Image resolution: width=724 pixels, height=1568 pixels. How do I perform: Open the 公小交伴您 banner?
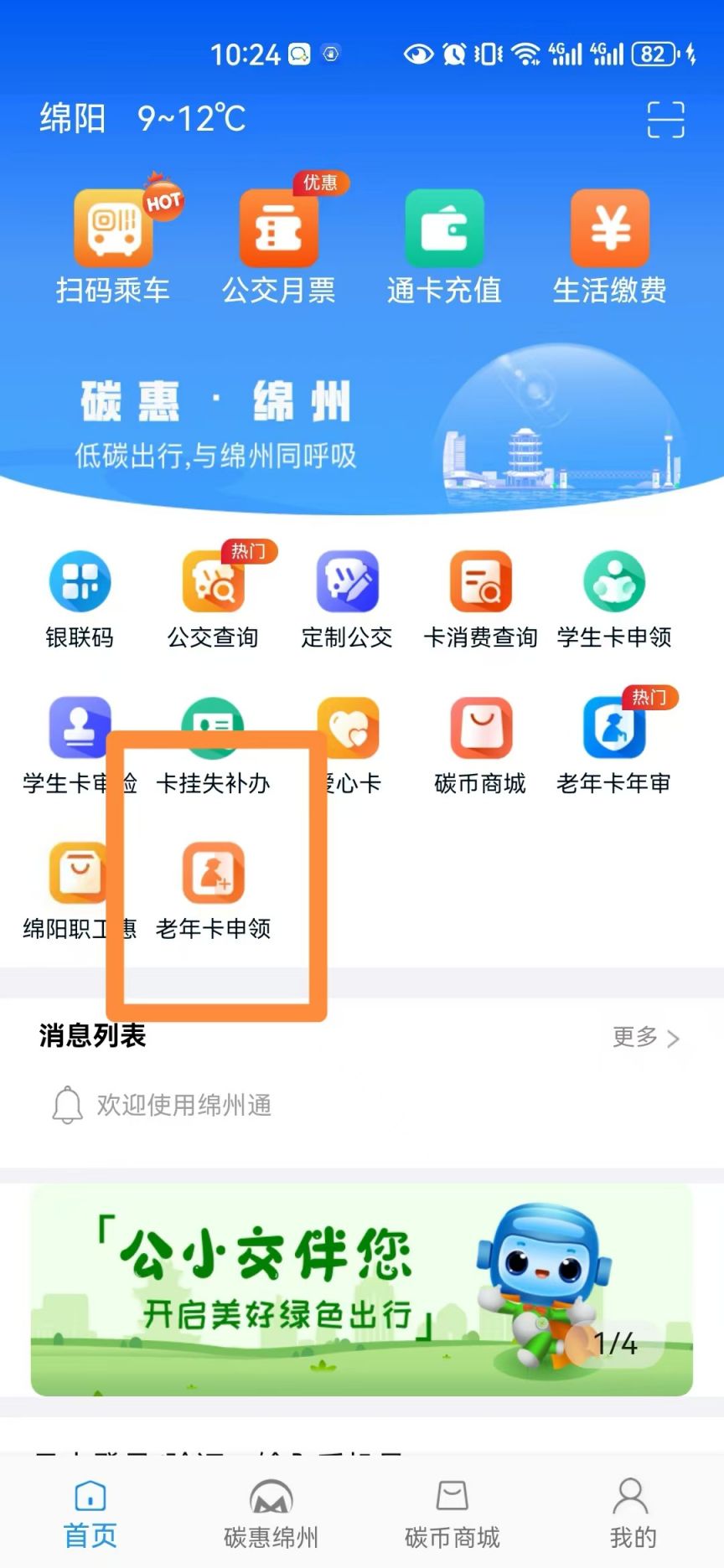point(361,1290)
